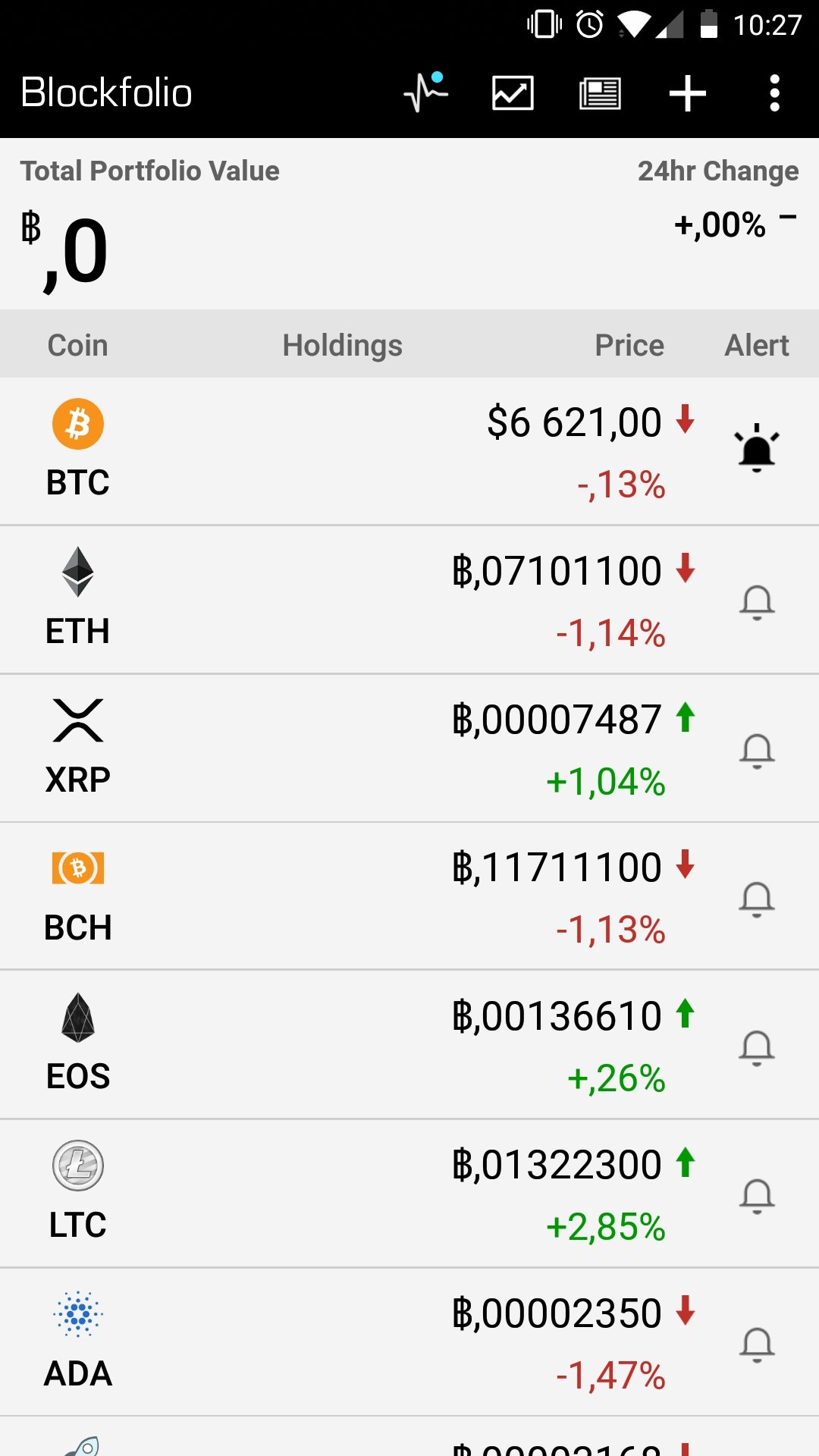Viewport: 819px width, 1456px height.
Task: Set an alert for ETH
Action: point(757,603)
